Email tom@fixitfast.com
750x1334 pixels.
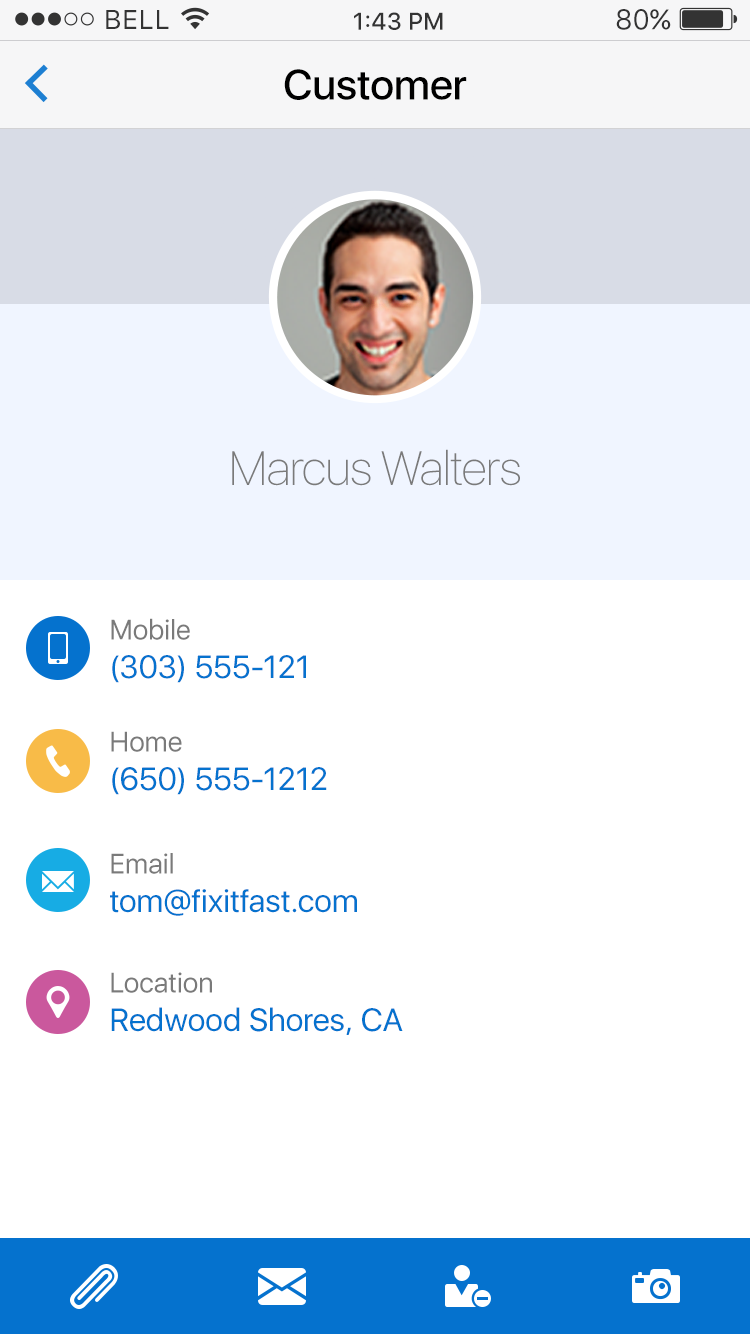point(233,901)
